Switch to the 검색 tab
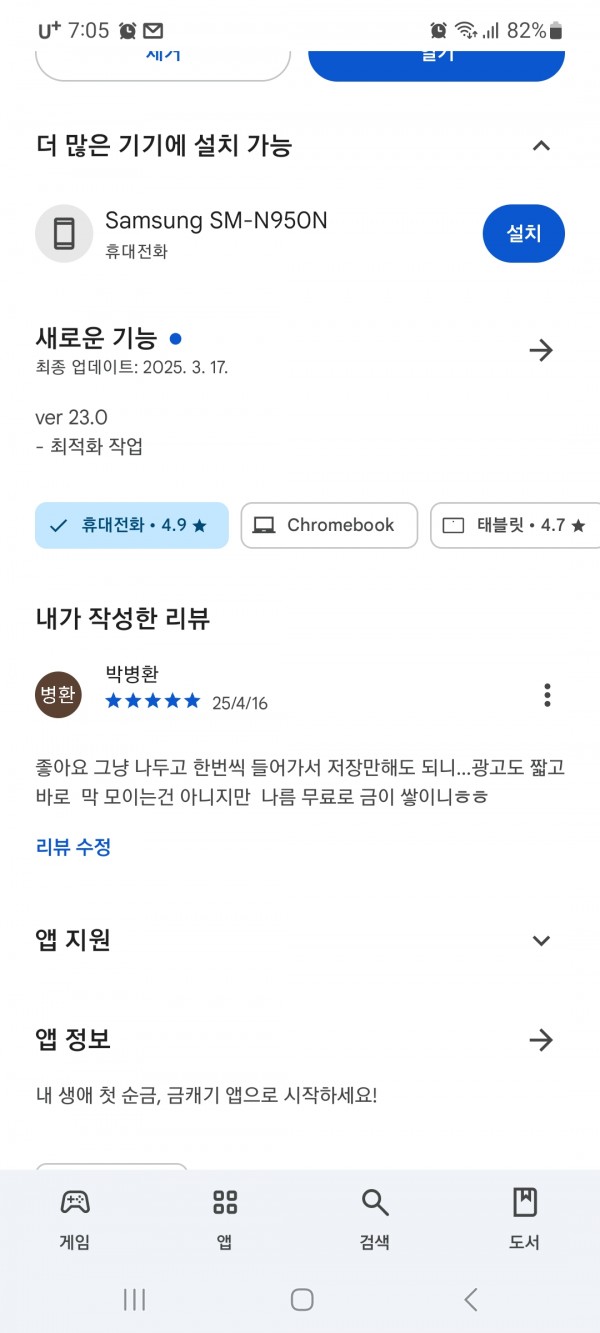Viewport: 600px width, 1333px height. click(375, 1219)
